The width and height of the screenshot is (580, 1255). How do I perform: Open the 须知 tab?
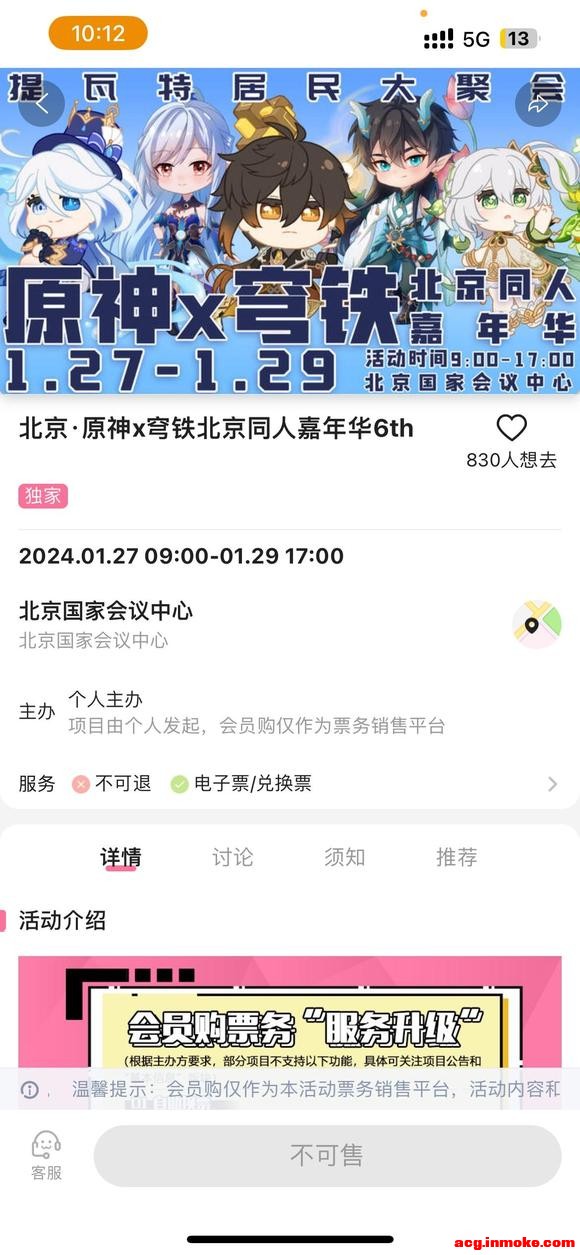coord(344,857)
